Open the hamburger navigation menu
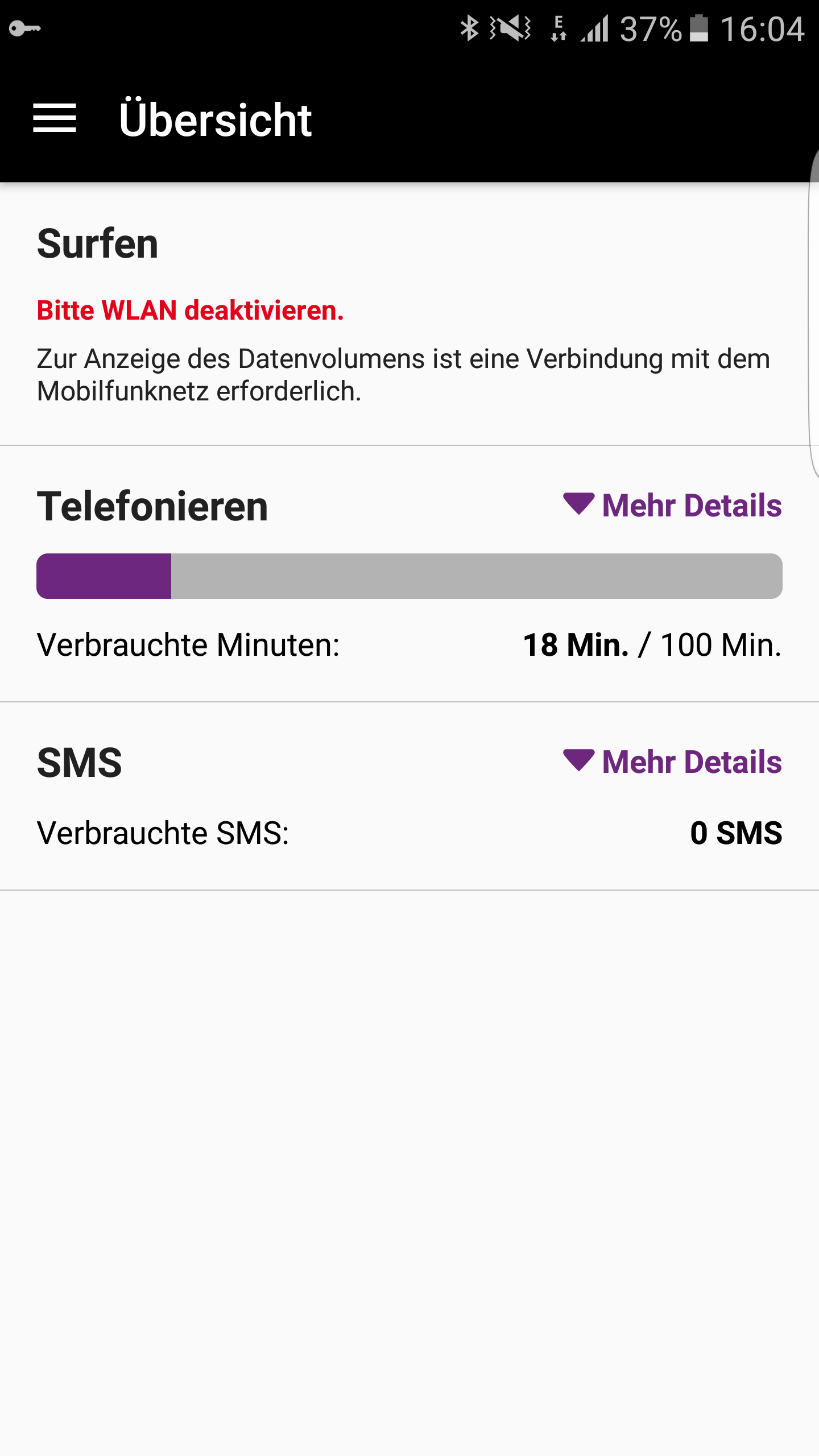Viewport: 819px width, 1456px height. [x=55, y=118]
